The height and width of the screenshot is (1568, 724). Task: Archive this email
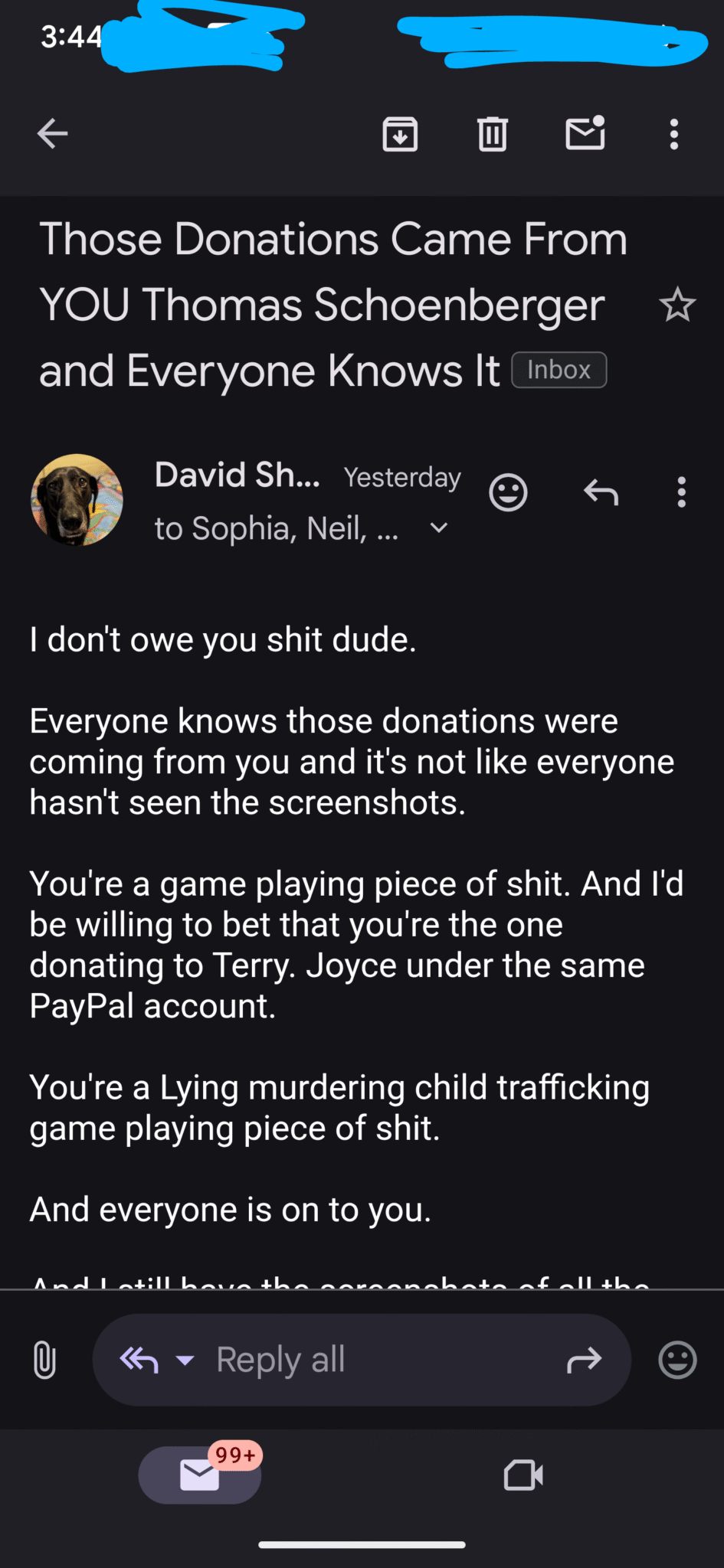point(400,133)
